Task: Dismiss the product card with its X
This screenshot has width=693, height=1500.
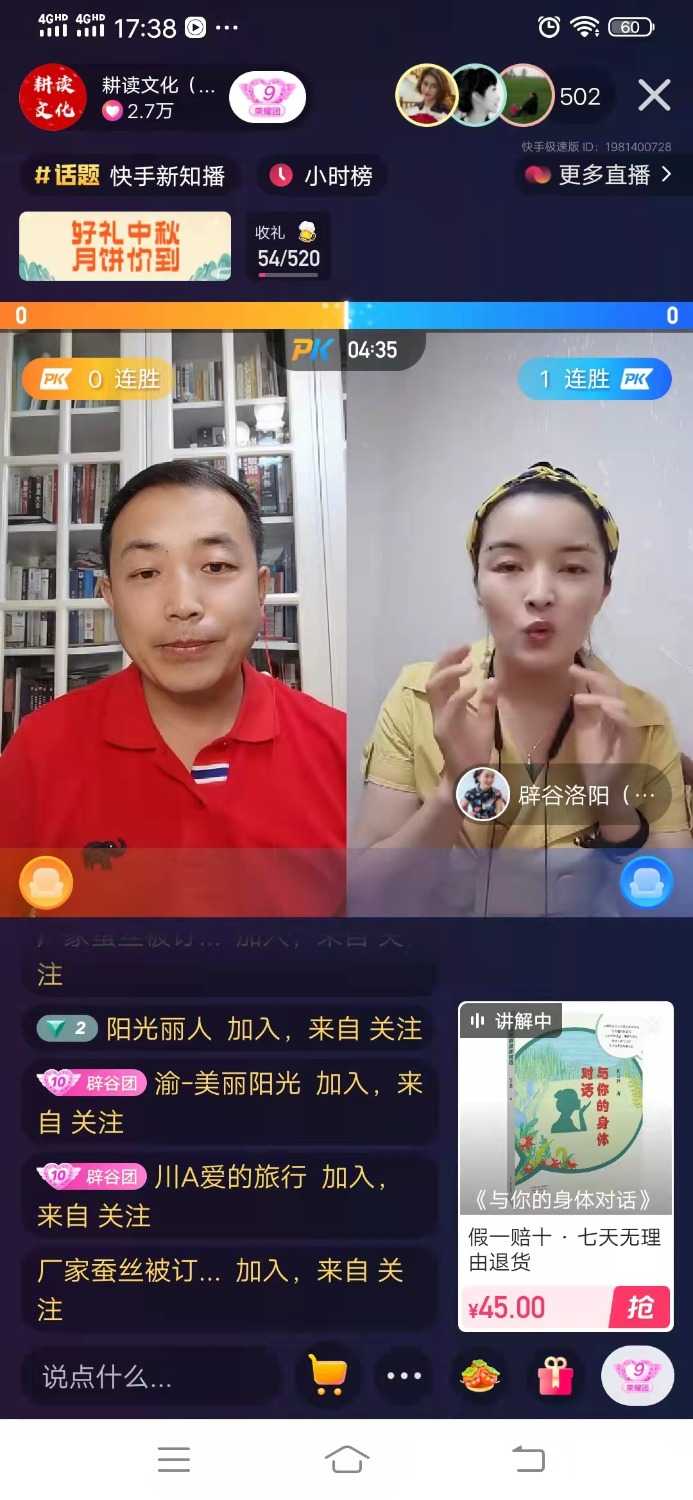Action: tap(654, 1024)
